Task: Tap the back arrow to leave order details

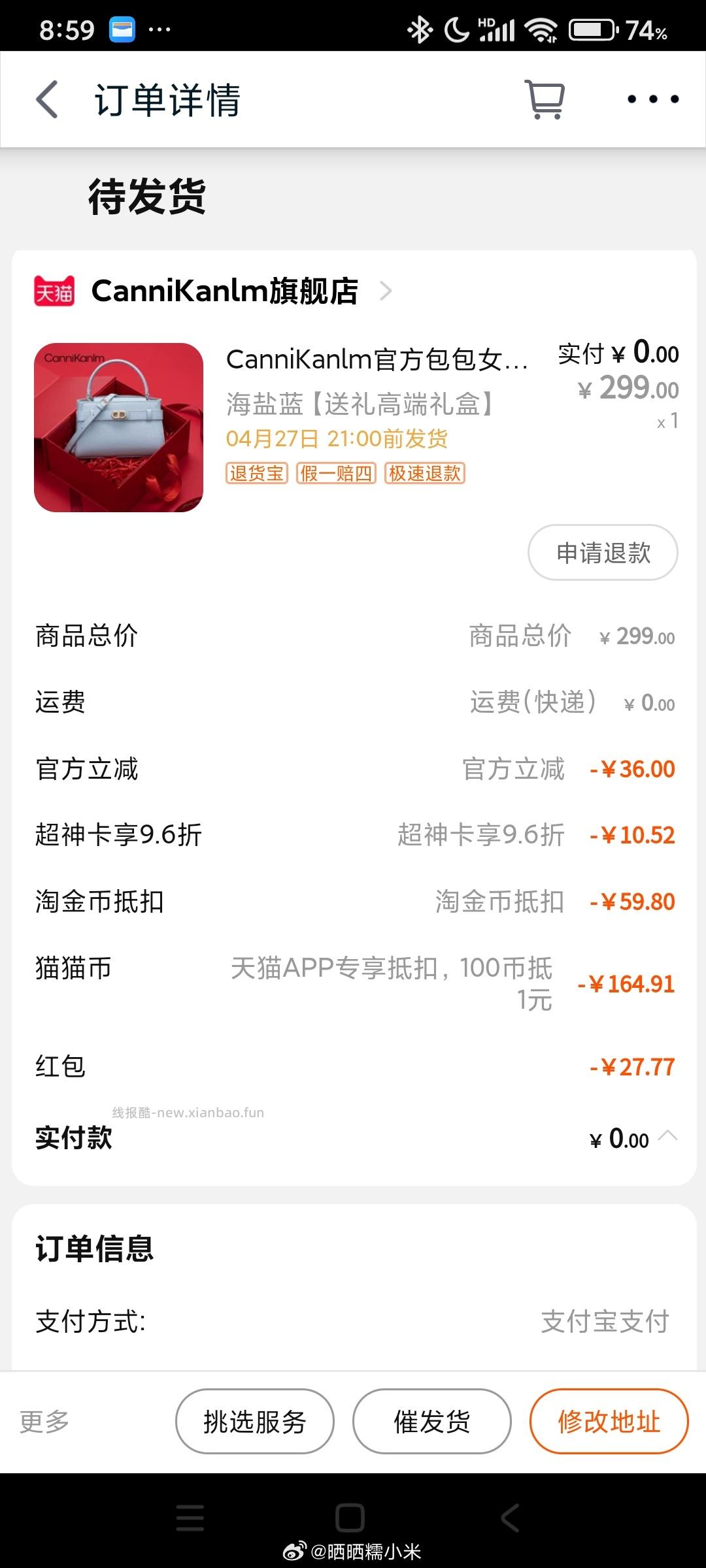Action: [44, 100]
